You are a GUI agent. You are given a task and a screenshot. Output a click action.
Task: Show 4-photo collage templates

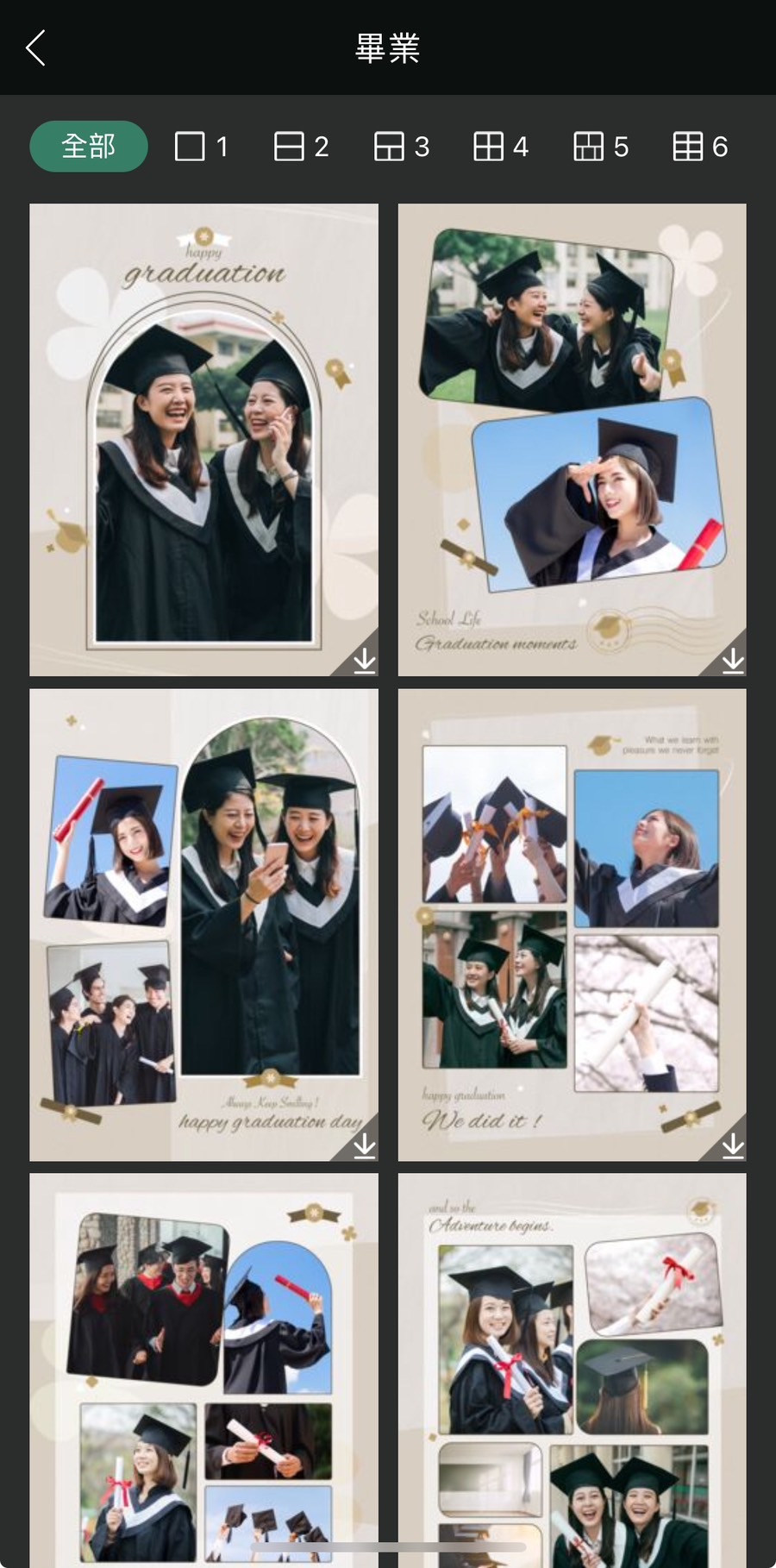500,147
